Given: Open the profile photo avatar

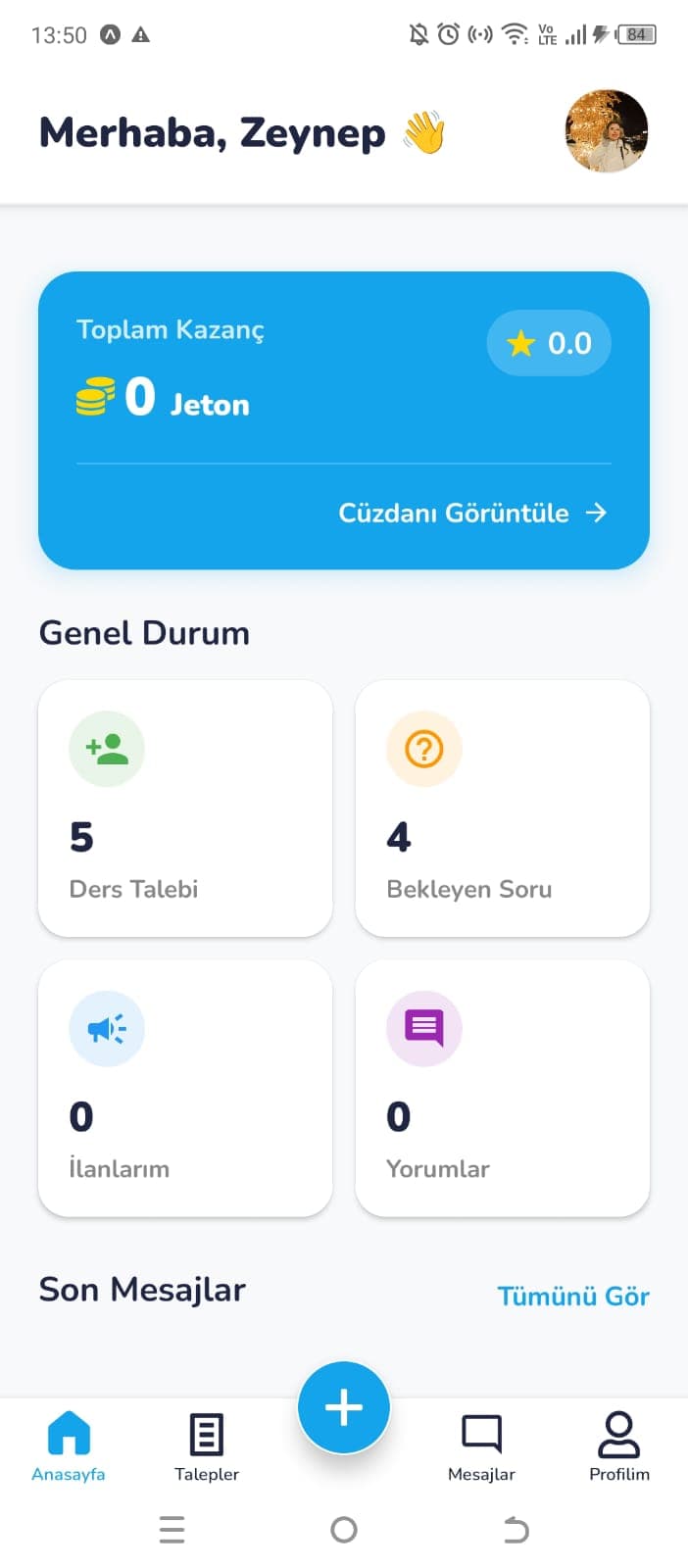Looking at the screenshot, I should [607, 131].
